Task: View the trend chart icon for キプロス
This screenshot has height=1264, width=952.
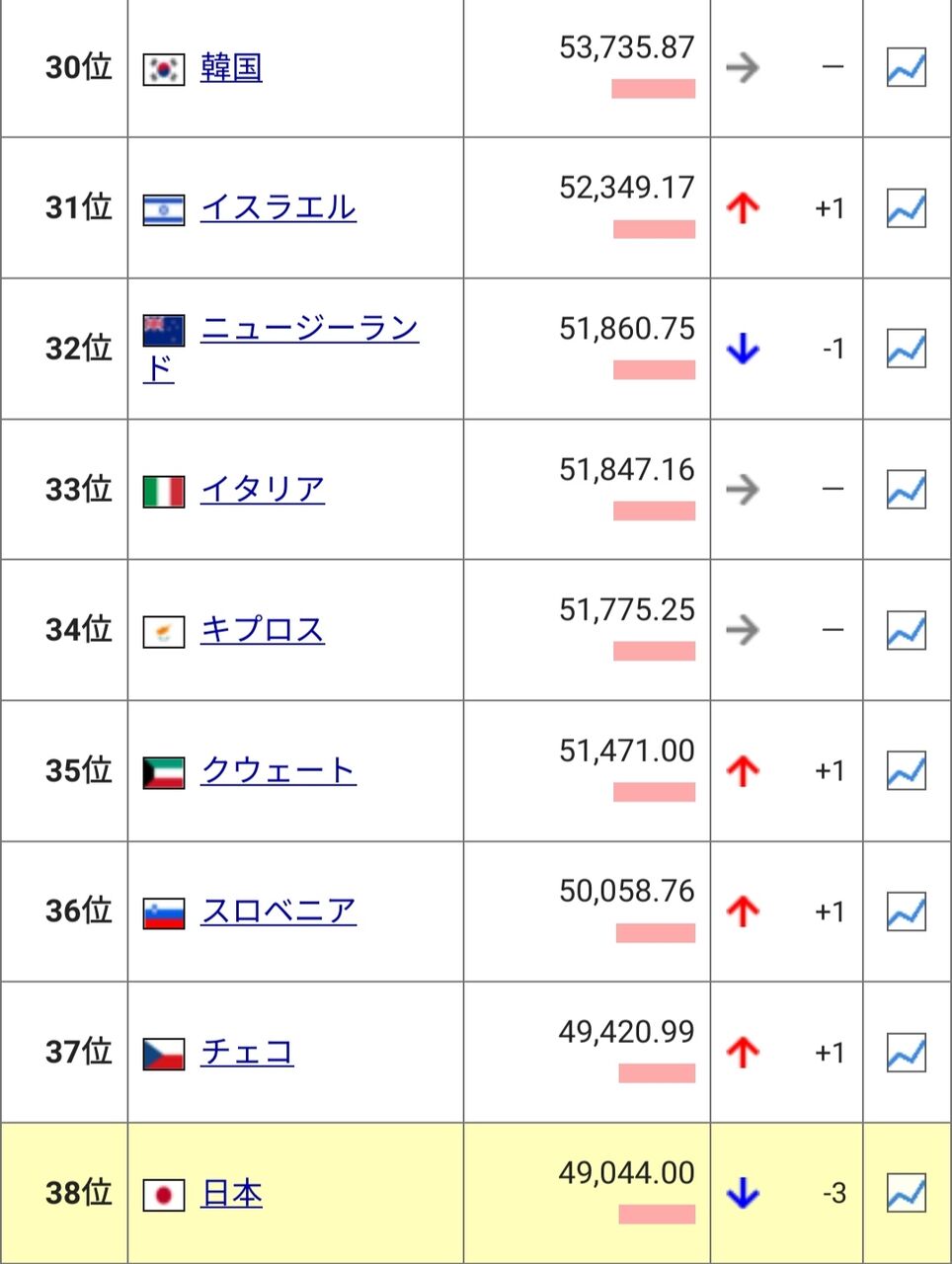Action: 906,629
